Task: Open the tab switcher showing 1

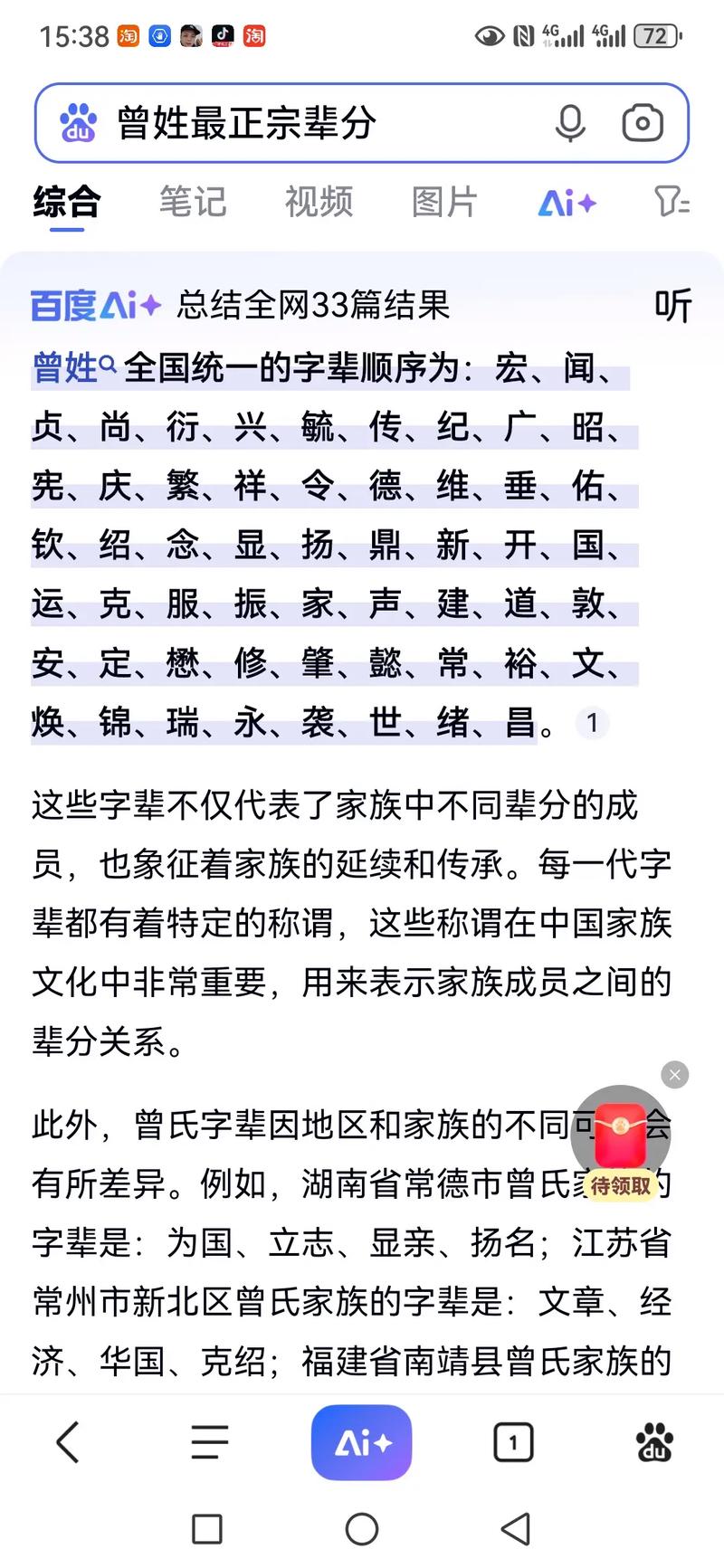Action: (x=513, y=1442)
